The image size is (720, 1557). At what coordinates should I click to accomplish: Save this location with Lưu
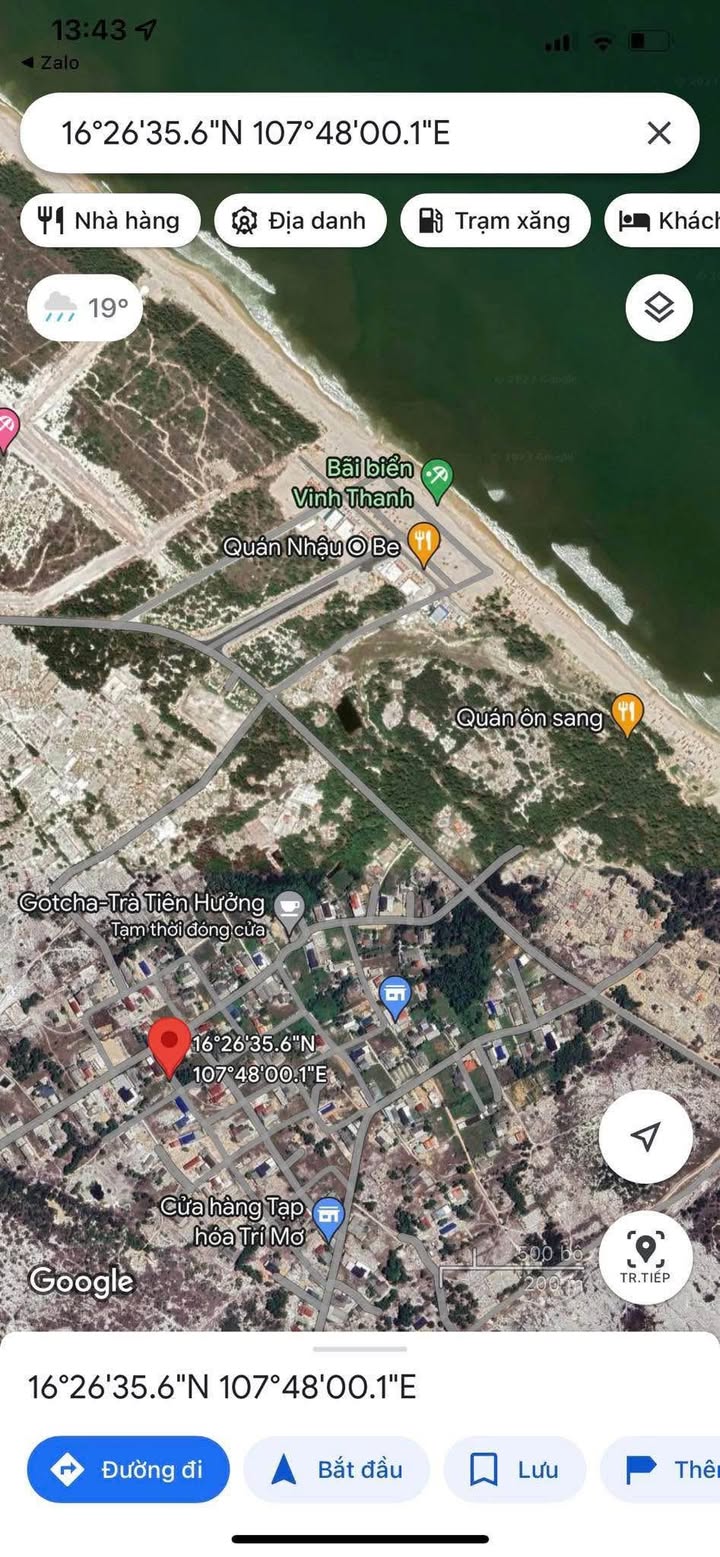pos(515,1469)
